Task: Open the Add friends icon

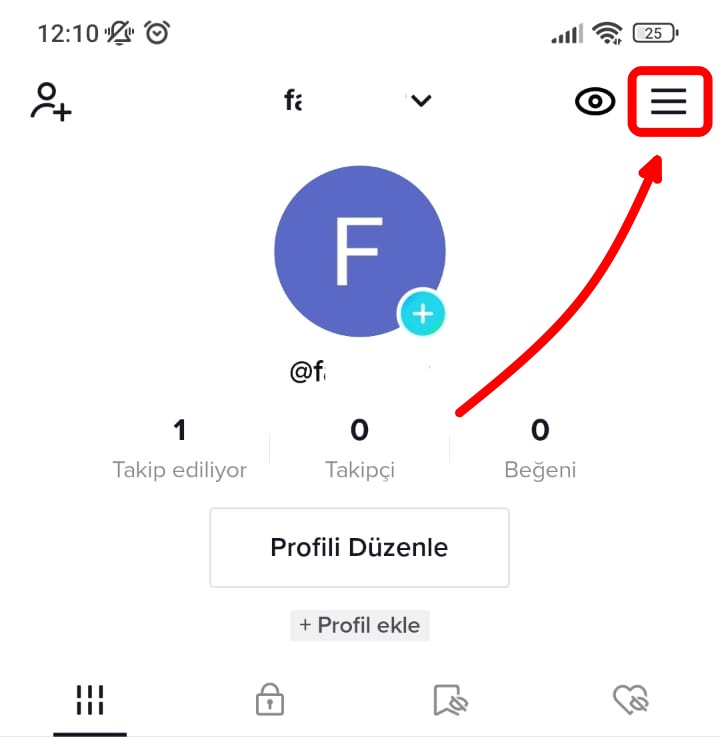Action: (50, 101)
